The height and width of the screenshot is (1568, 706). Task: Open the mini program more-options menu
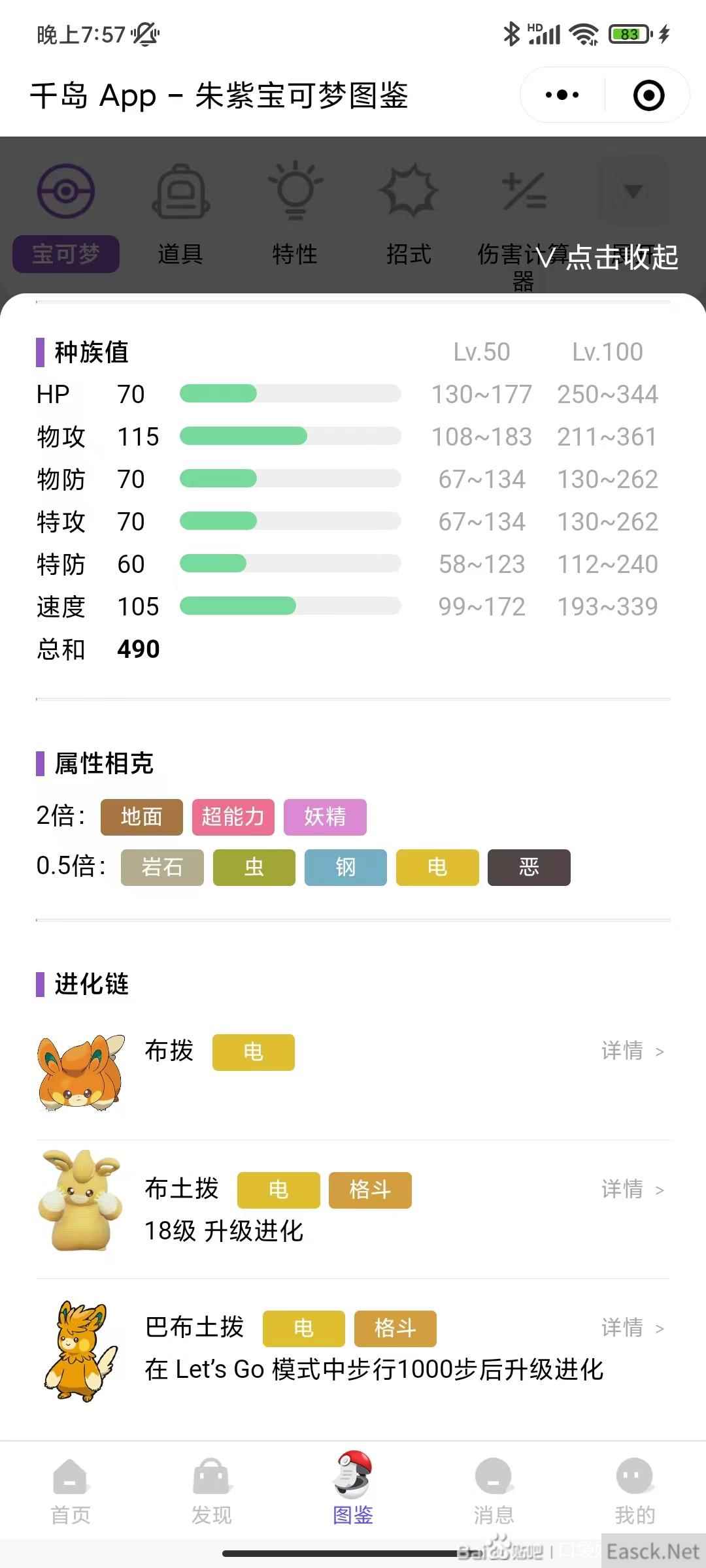pos(562,95)
